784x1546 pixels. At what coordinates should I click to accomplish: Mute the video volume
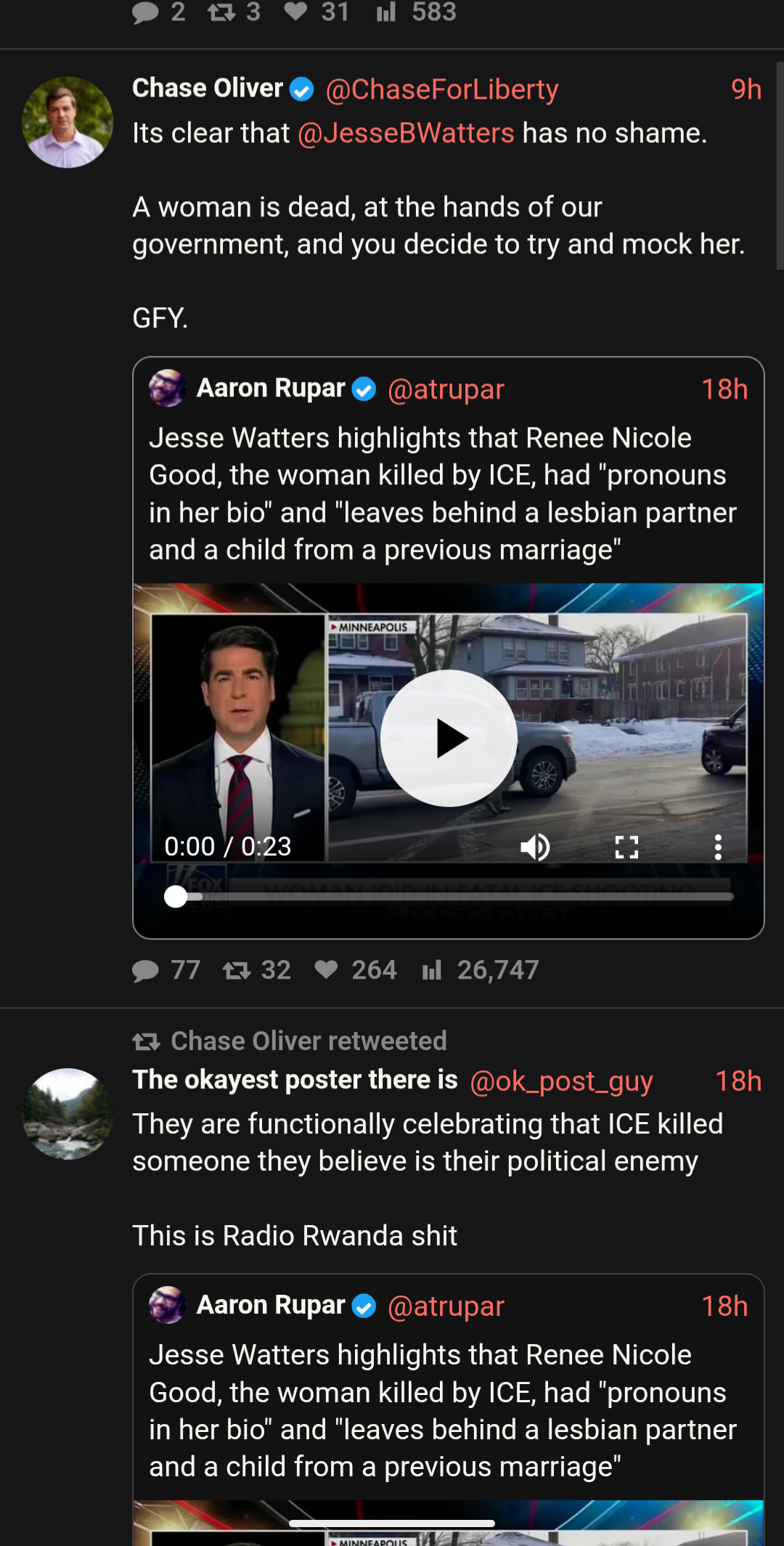pyautogui.click(x=535, y=847)
